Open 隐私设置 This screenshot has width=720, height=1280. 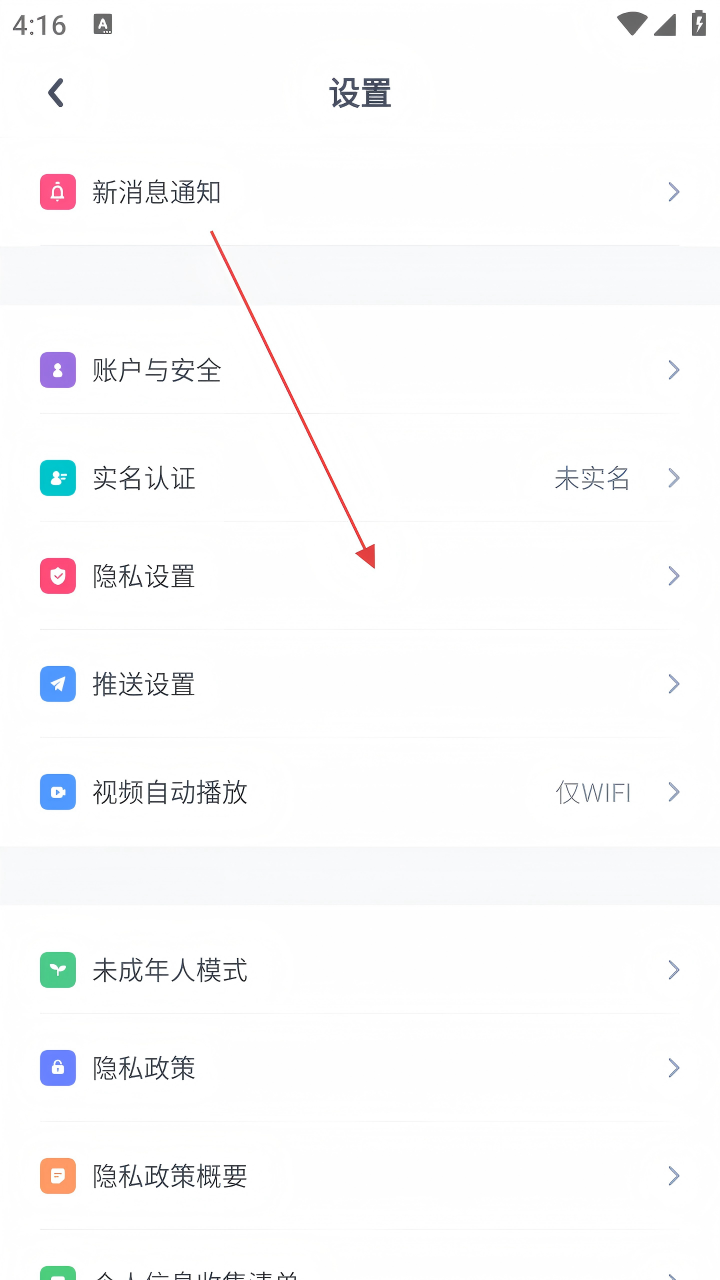(144, 576)
